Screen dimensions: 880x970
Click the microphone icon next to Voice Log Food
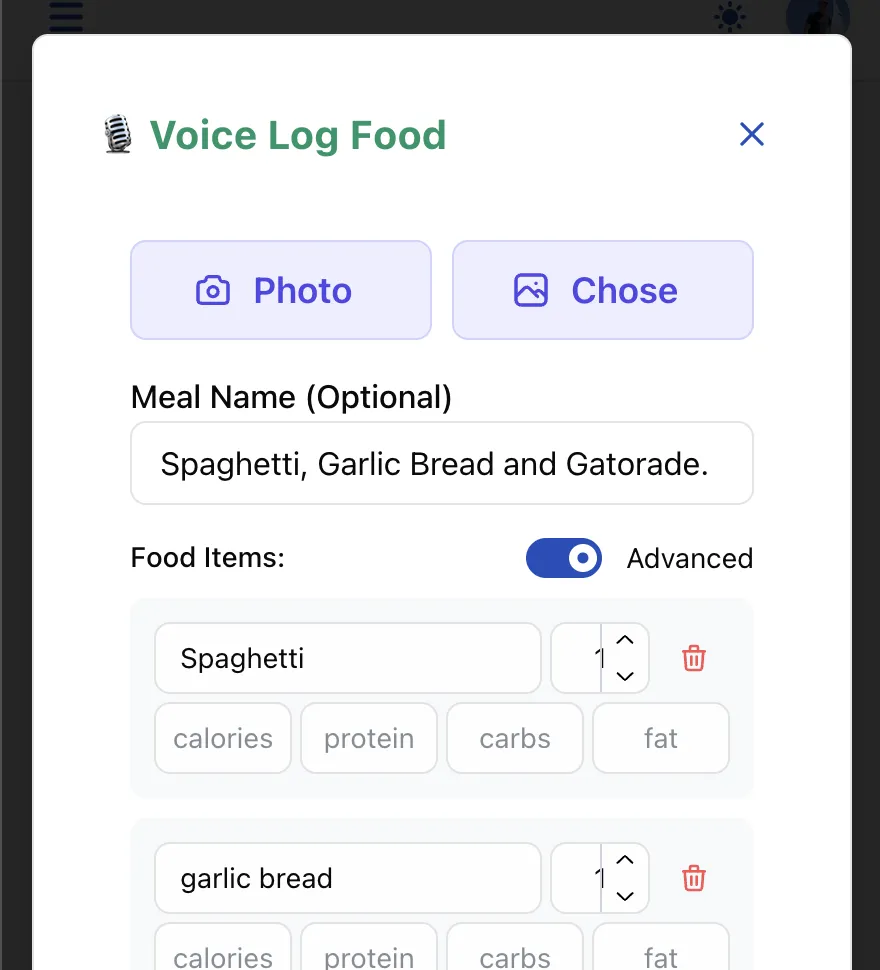tap(116, 134)
